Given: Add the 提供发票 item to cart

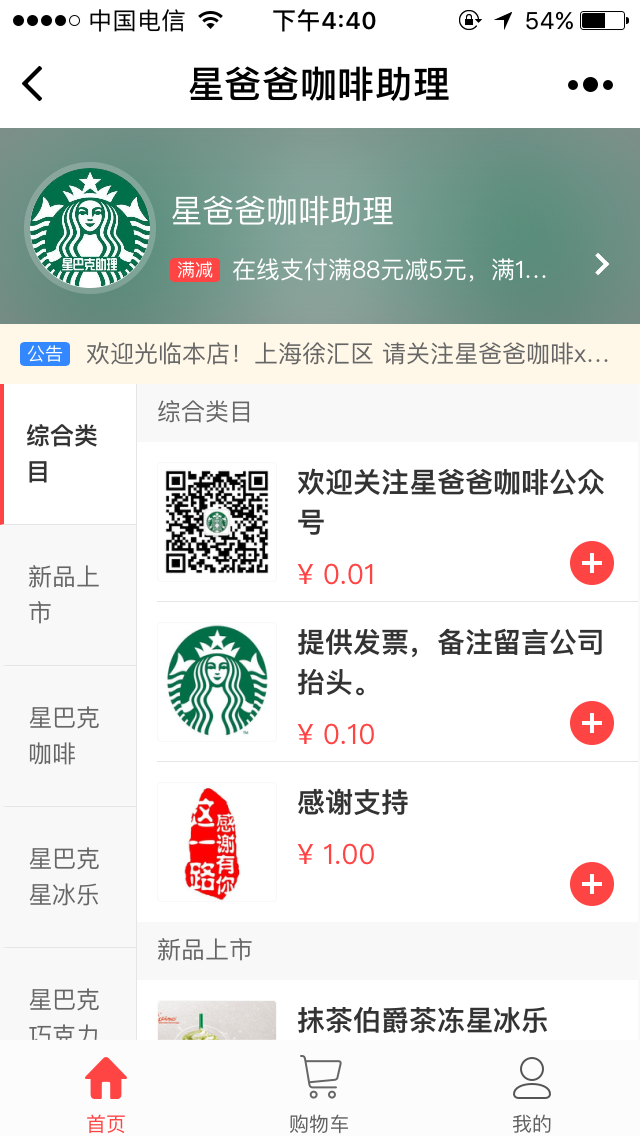Looking at the screenshot, I should [591, 723].
